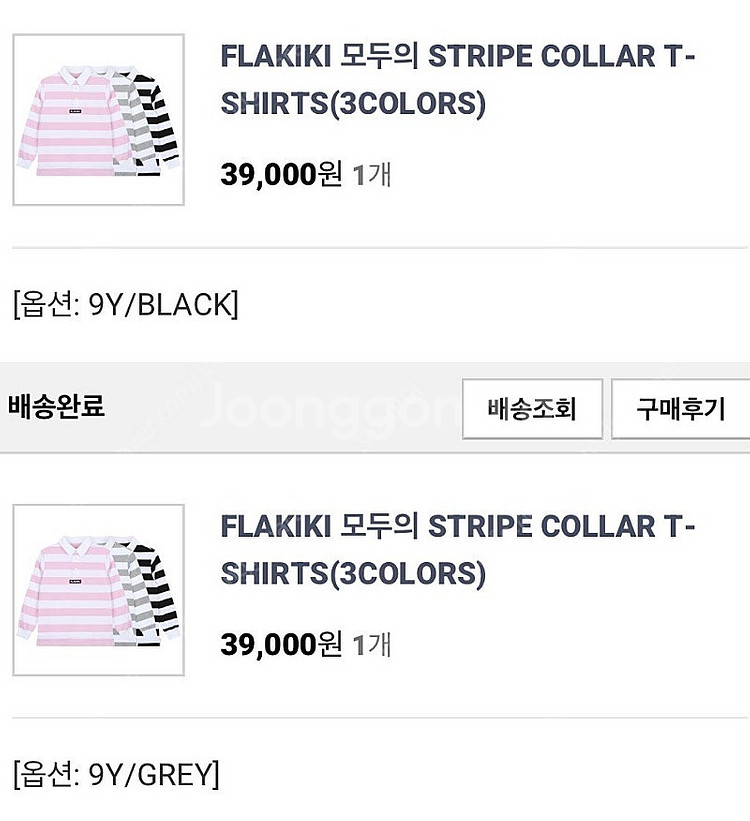Open FLAKIKI stripe collar title for 9Y/GREY
The image size is (750, 821).
pyautogui.click(x=458, y=549)
